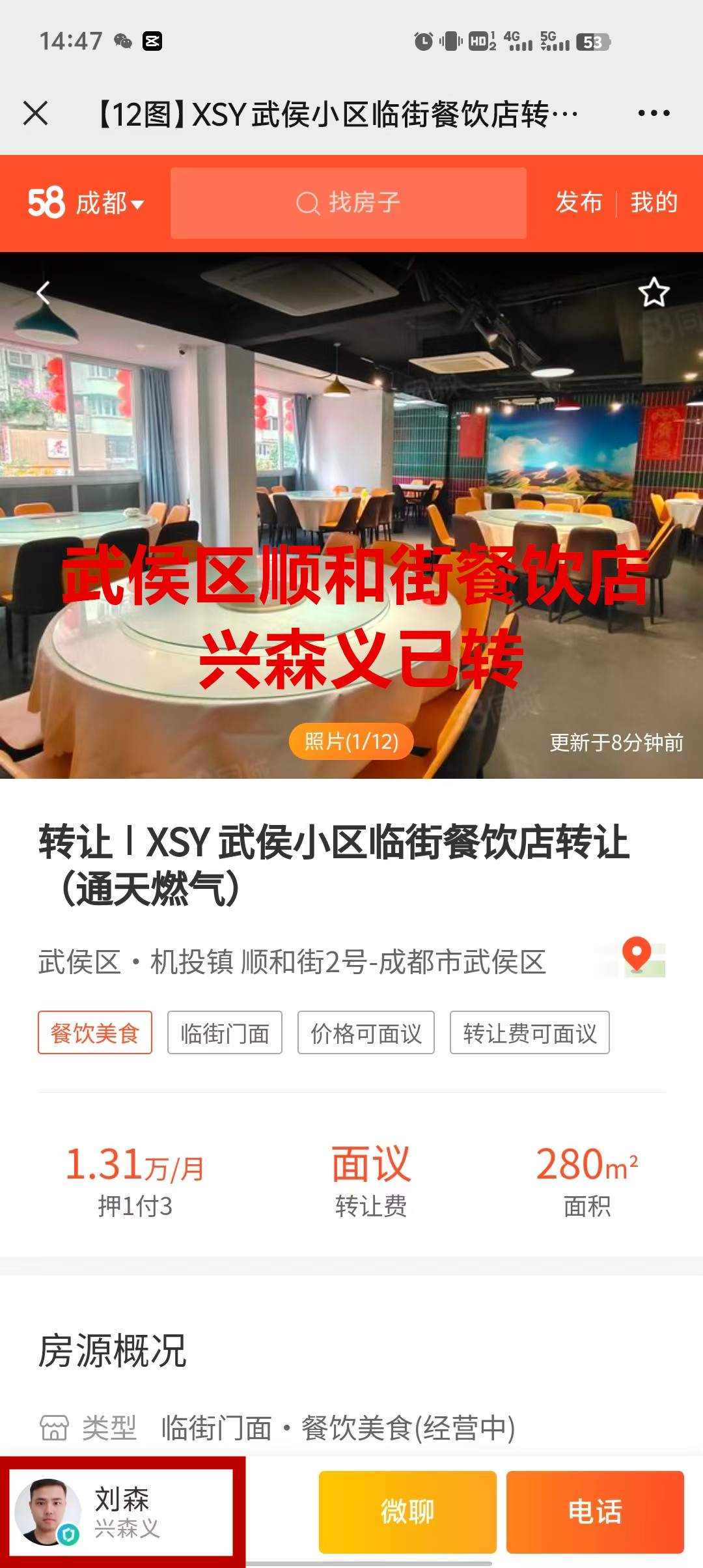Image resolution: width=703 pixels, height=1568 pixels.
Task: Close the webpage with the X icon
Action: tap(36, 113)
